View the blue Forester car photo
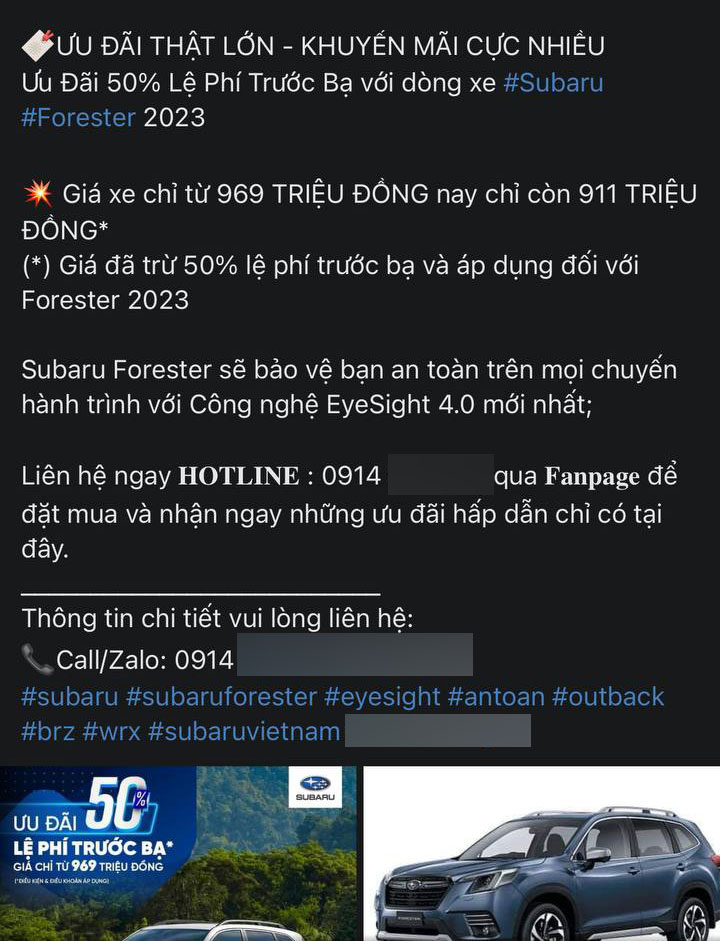Image resolution: width=720 pixels, height=941 pixels. 541,853
